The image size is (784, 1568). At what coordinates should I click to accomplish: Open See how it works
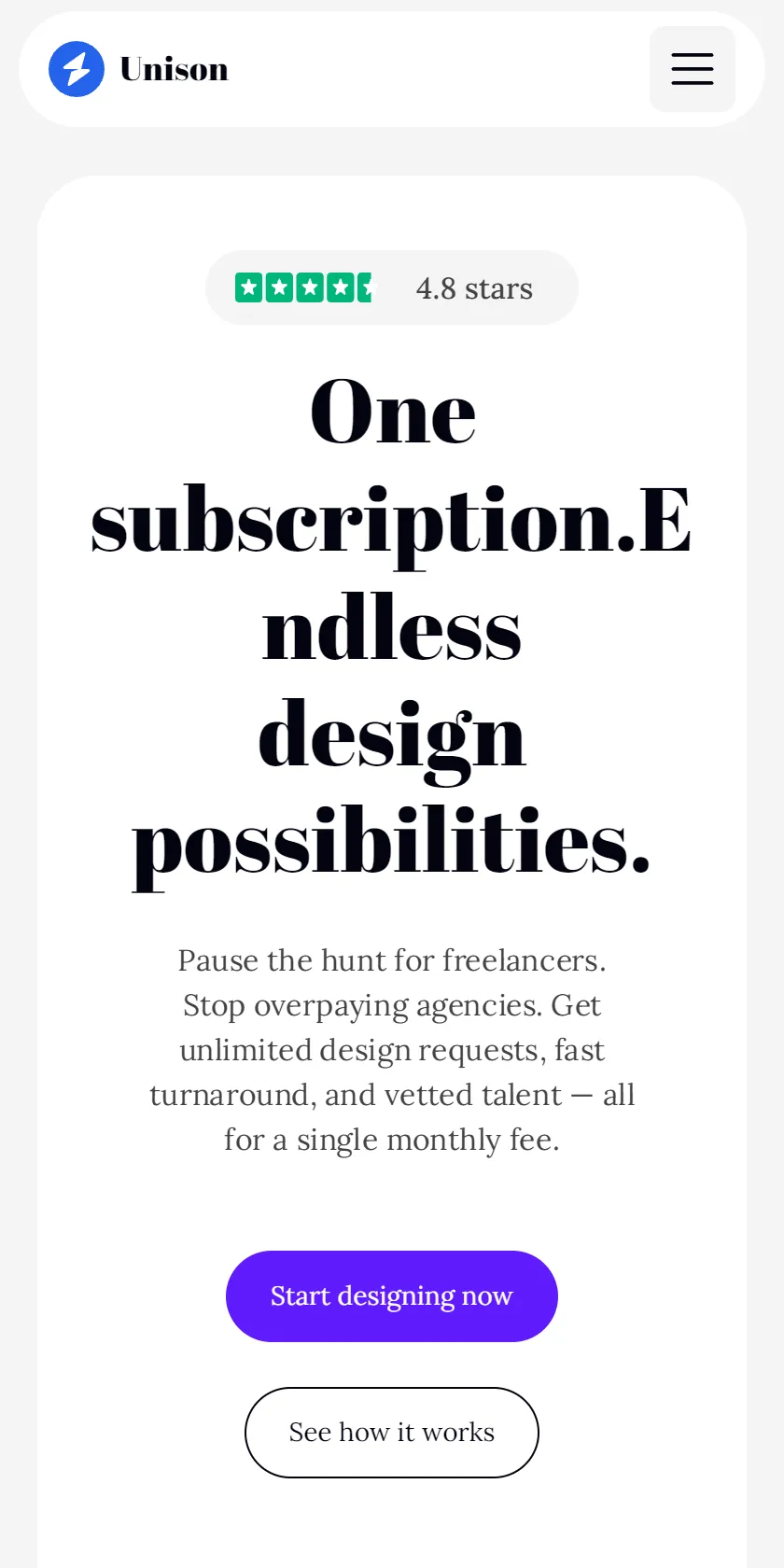pyautogui.click(x=392, y=1433)
